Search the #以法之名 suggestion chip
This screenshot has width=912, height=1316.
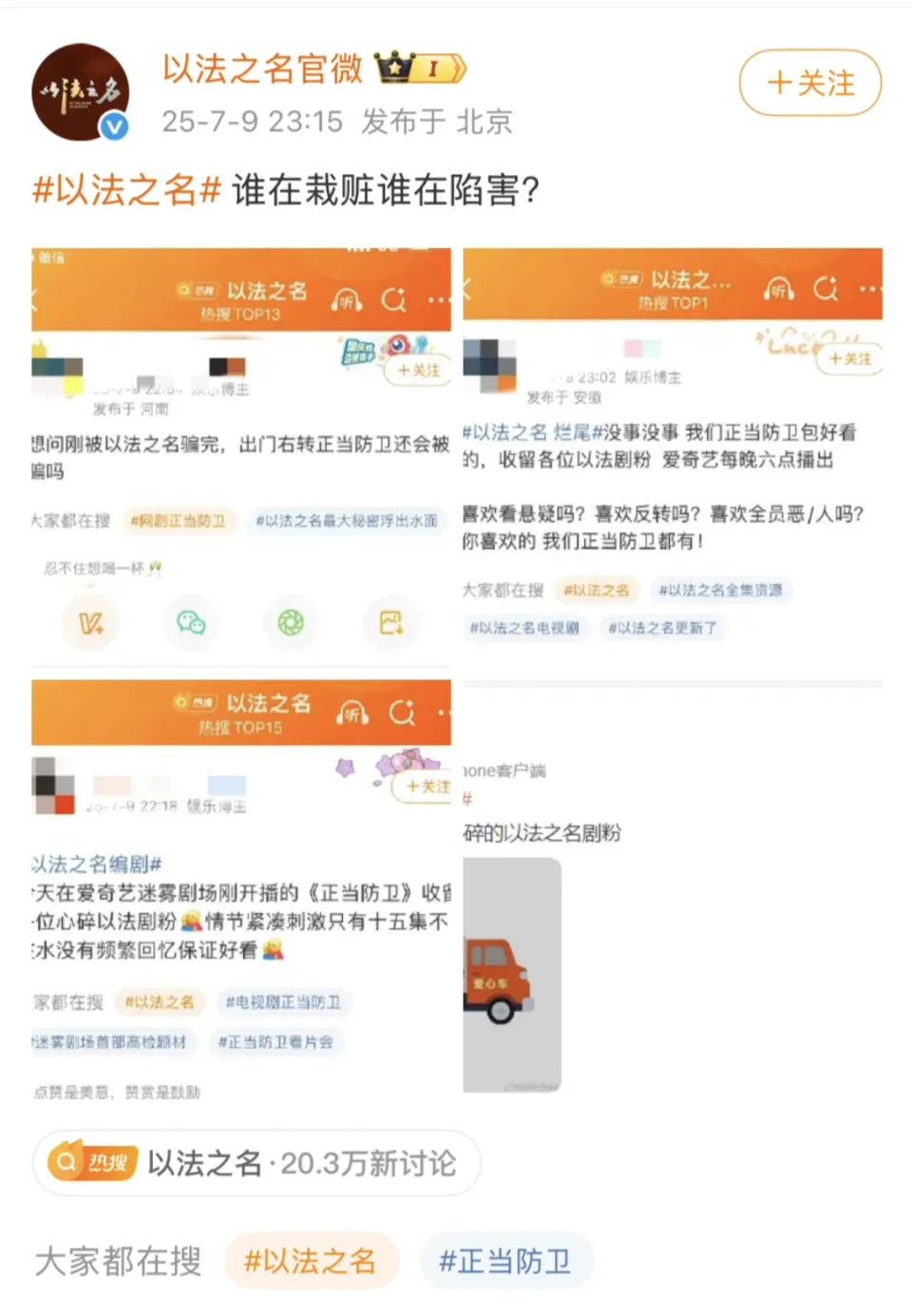[311, 1261]
